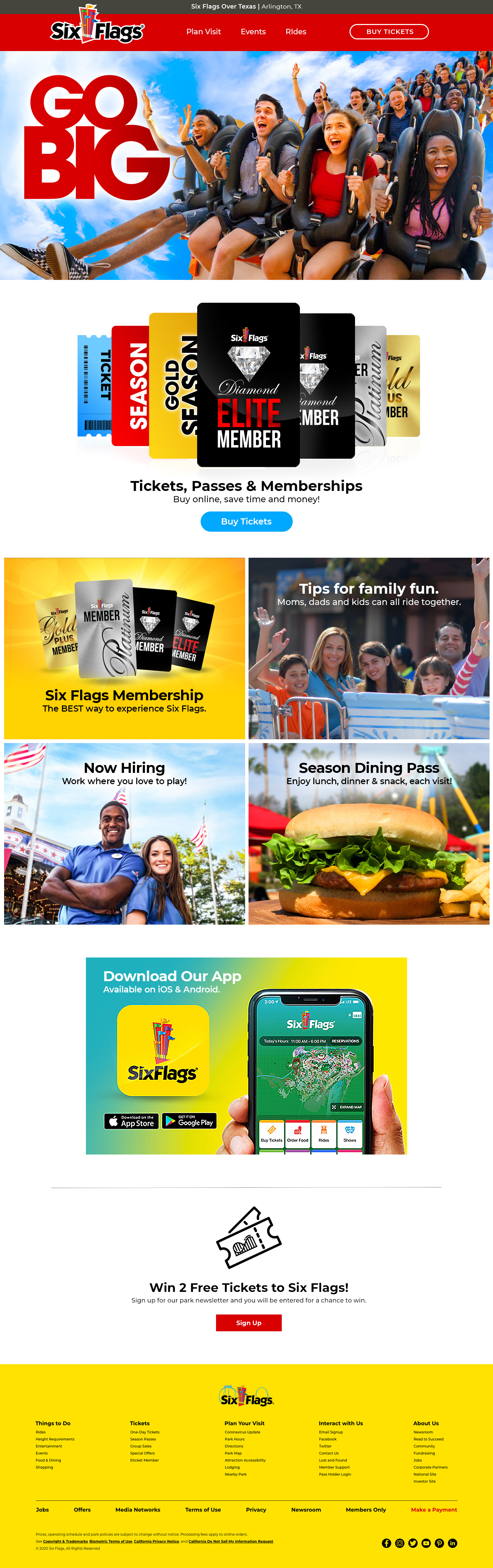Viewport: 493px width, 1568px height.
Task: Sign Up for the park newsletter
Action: [x=248, y=1323]
